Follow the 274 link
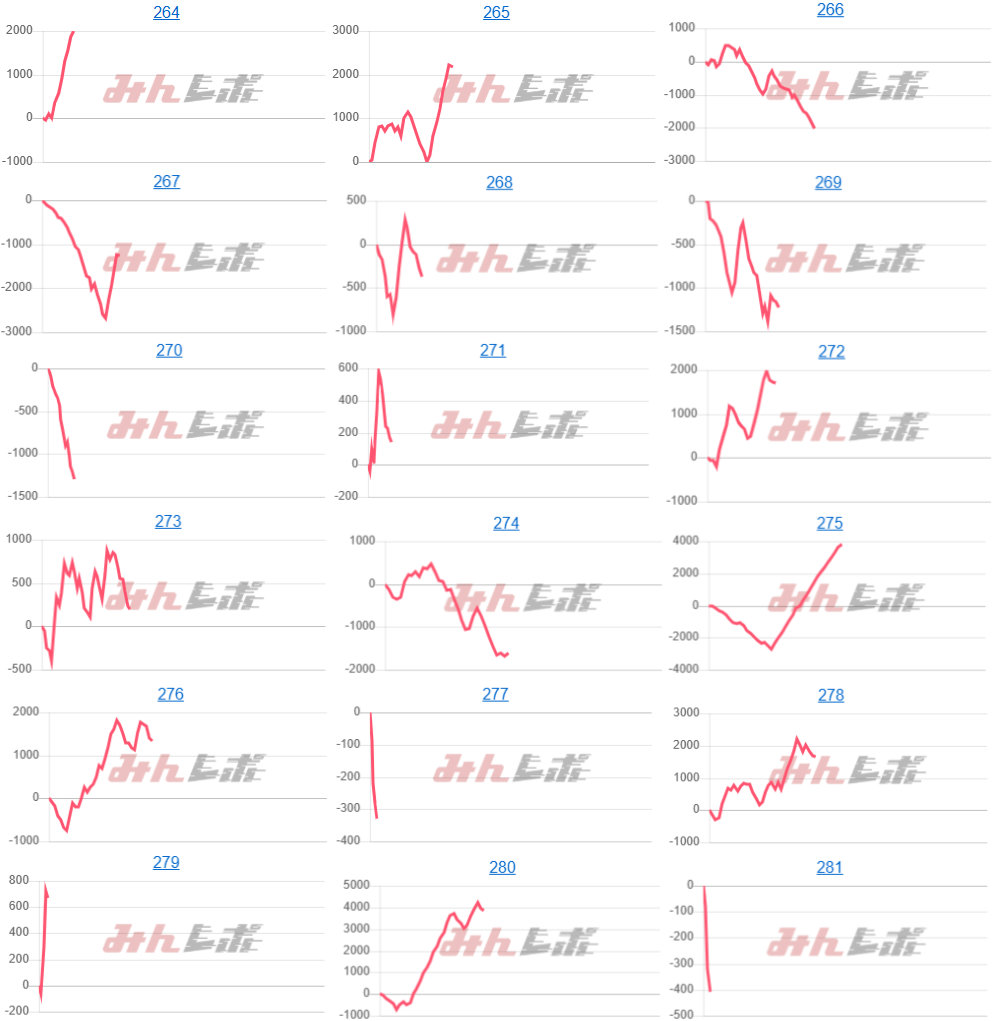This screenshot has width=995, height=1021. [x=506, y=523]
